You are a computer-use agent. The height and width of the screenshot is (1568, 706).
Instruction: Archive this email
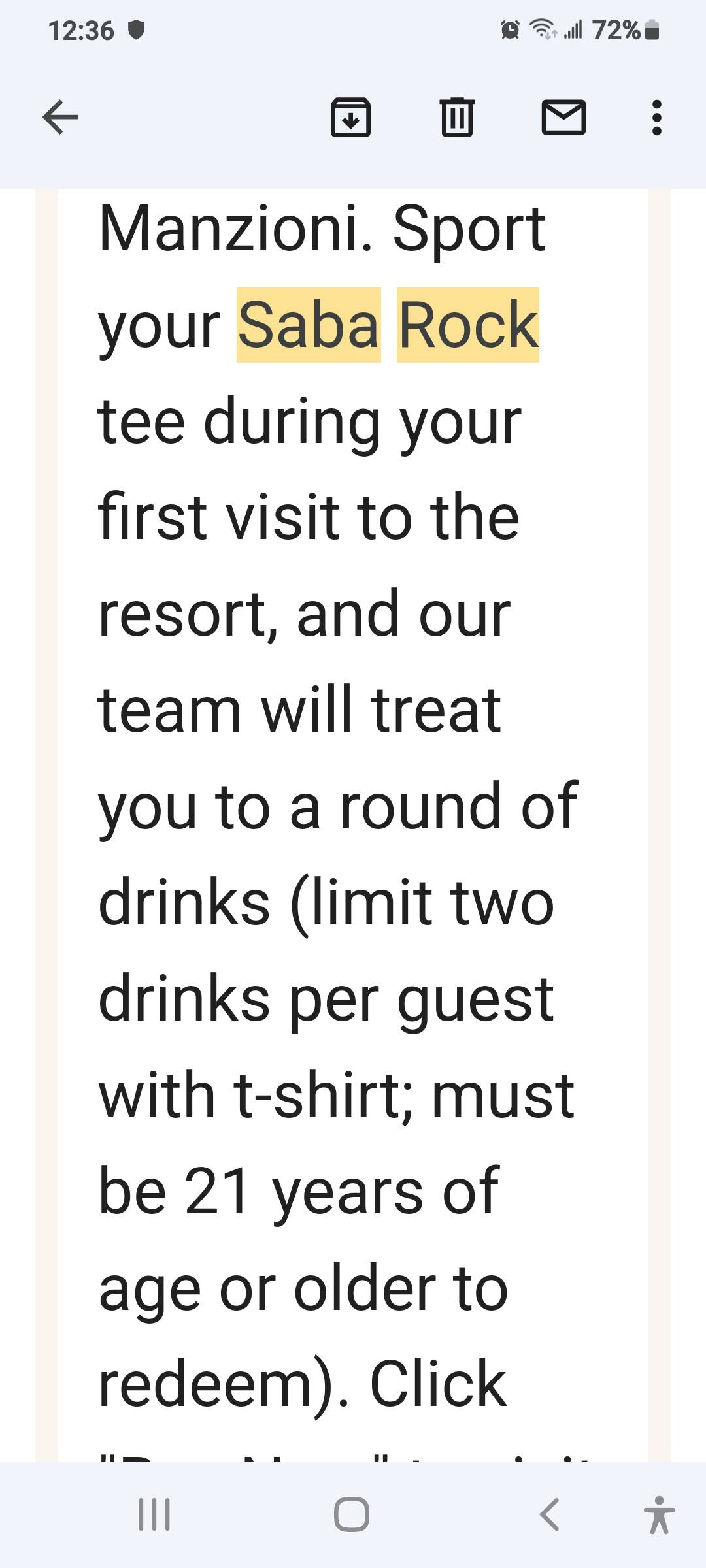pos(351,118)
